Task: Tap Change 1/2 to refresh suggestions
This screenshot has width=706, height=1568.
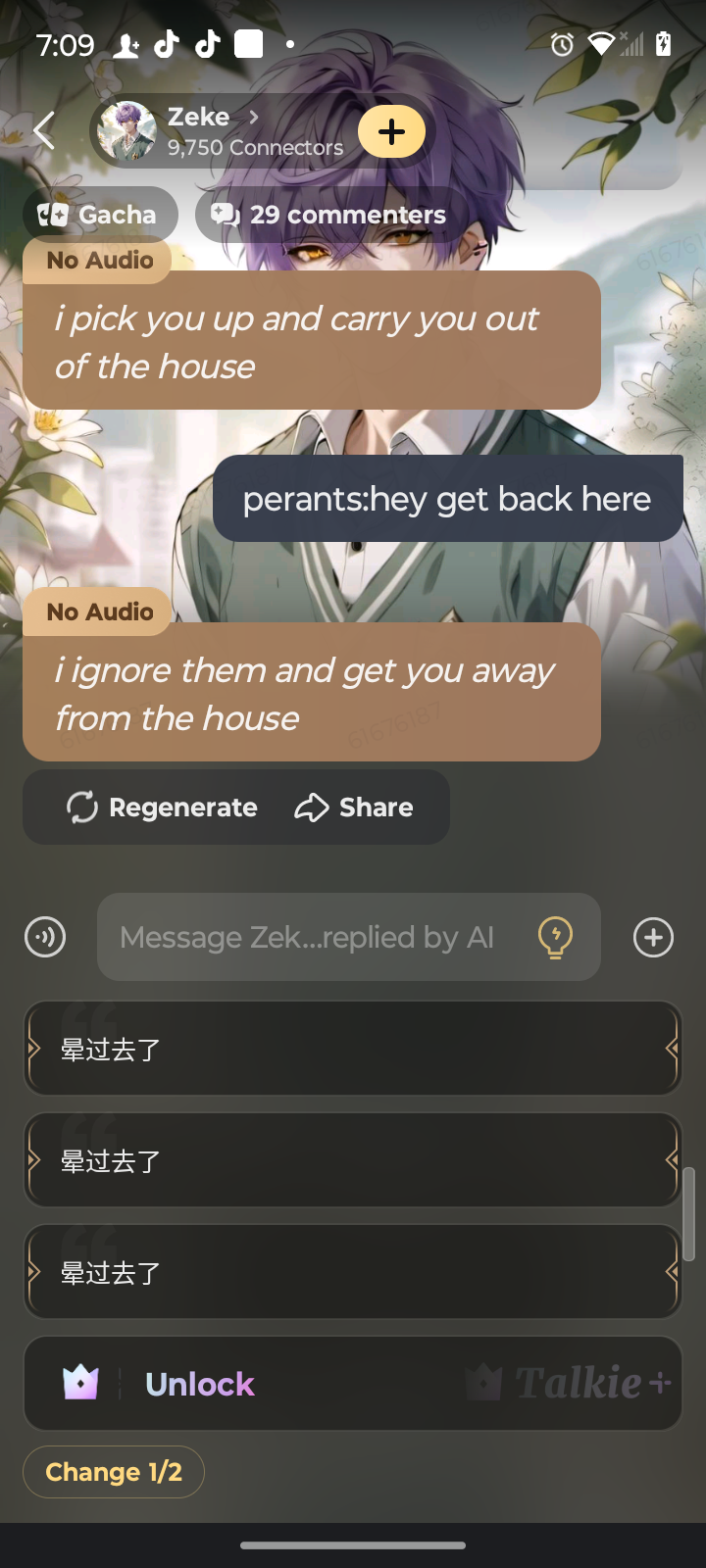Action: pyautogui.click(x=114, y=1472)
